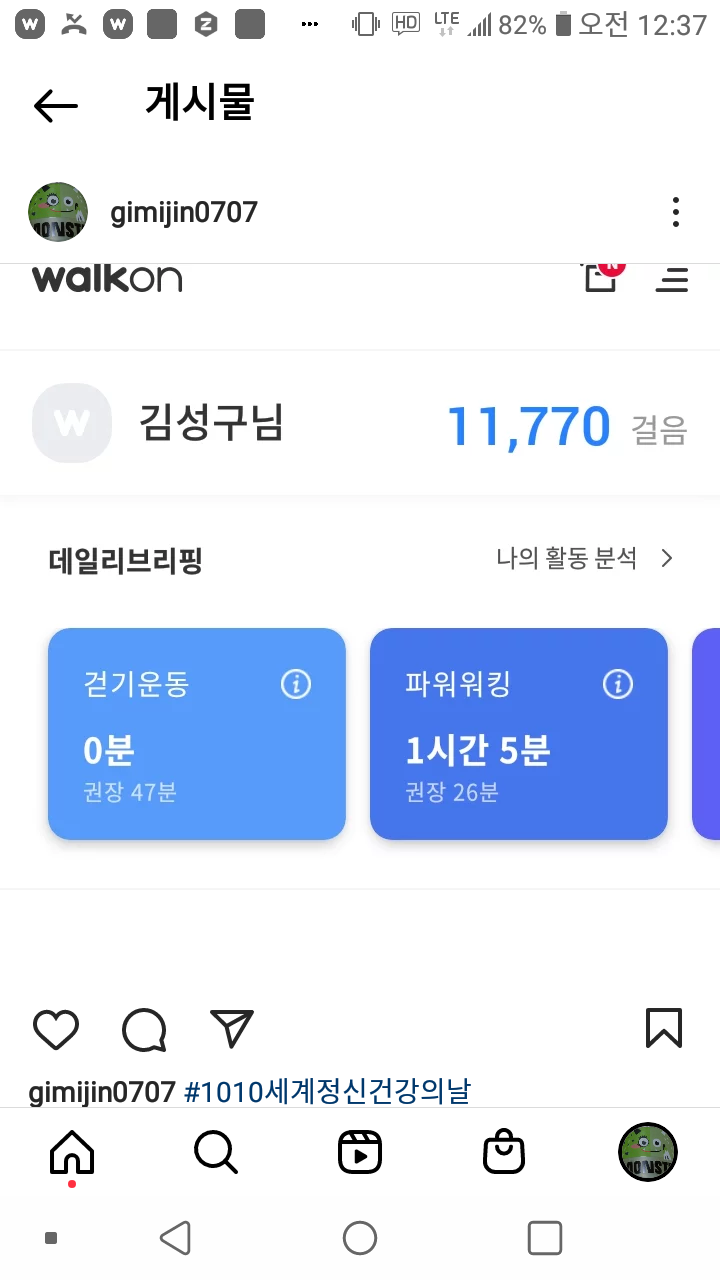Like this post with the heart icon
The height and width of the screenshot is (1280, 720).
56,1029
